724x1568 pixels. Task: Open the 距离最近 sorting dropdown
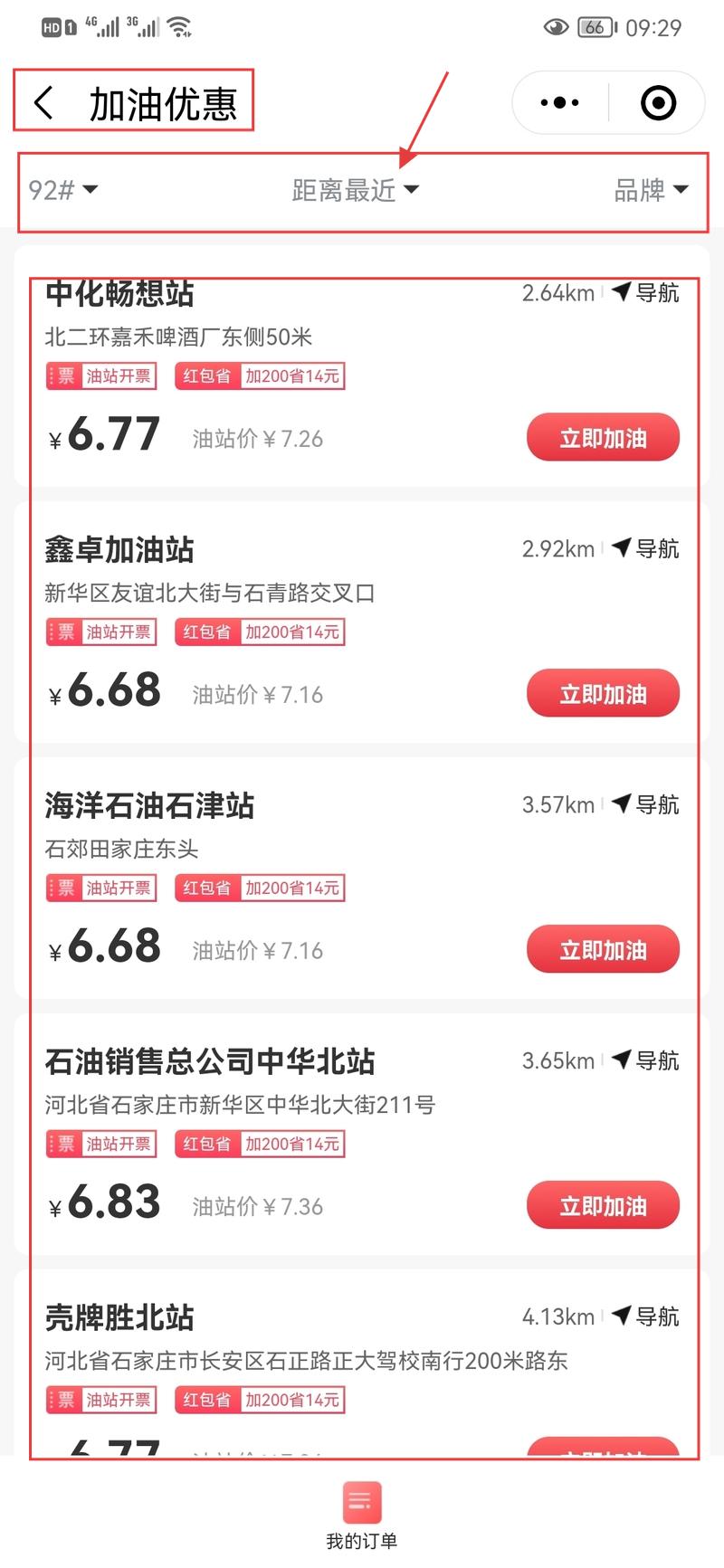coord(355,190)
